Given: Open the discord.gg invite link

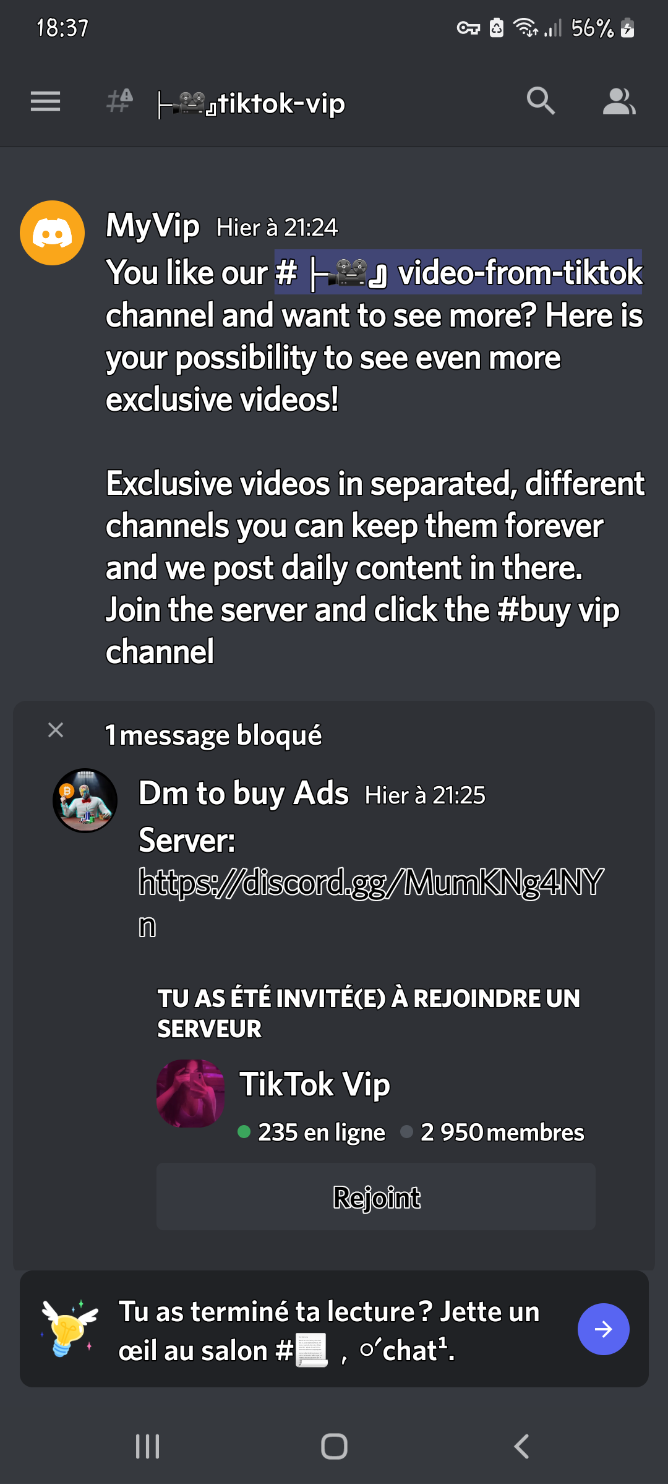Looking at the screenshot, I should [370, 883].
